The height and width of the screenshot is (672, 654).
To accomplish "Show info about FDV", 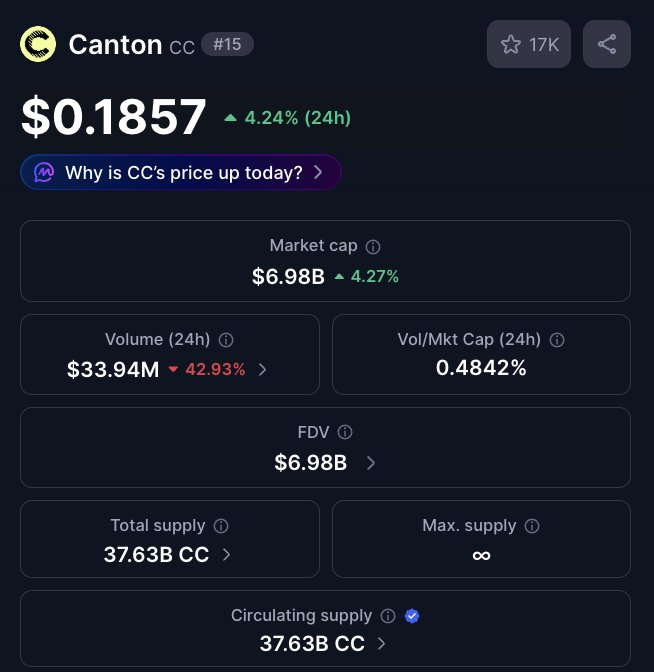I will 345,433.
